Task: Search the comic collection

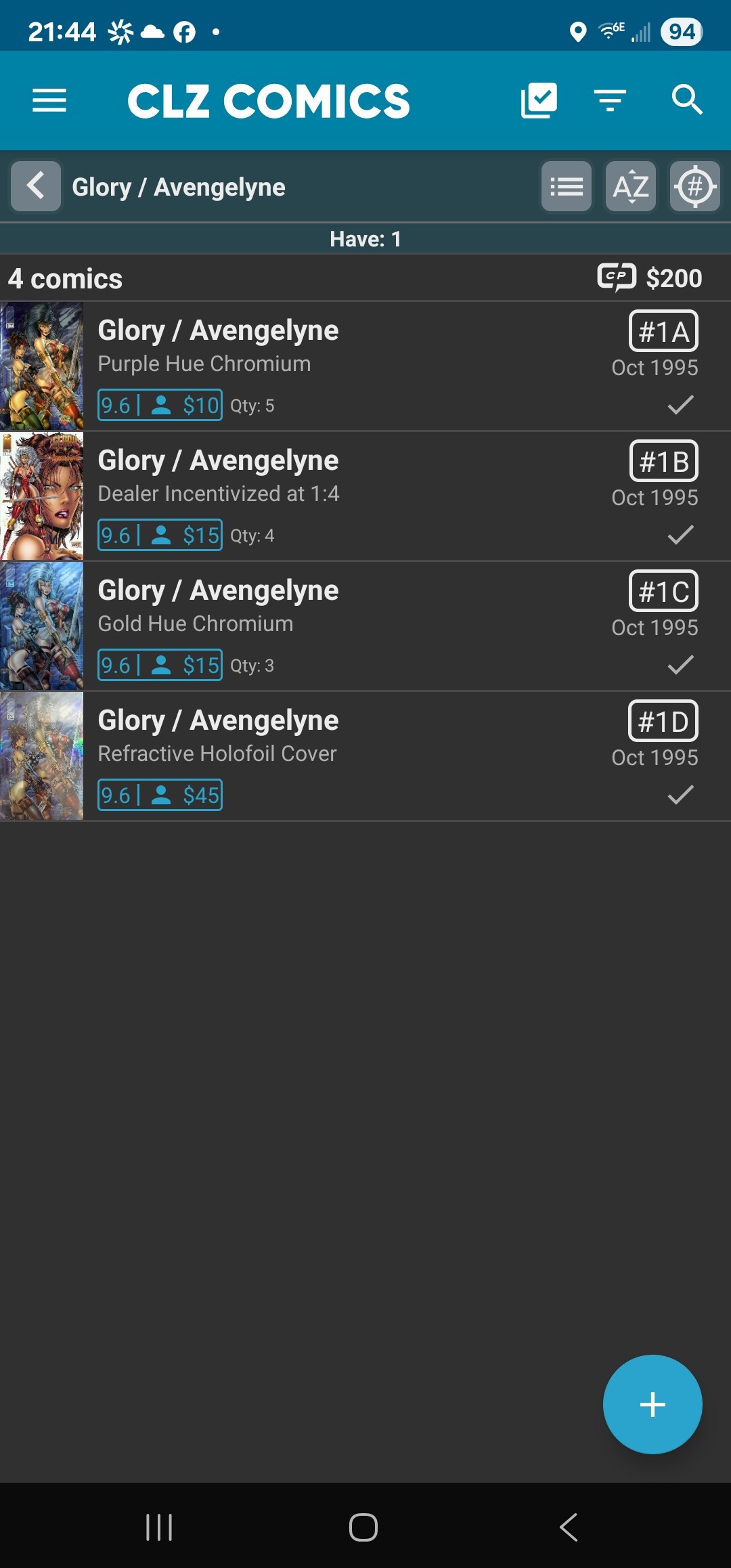Action: [686, 100]
